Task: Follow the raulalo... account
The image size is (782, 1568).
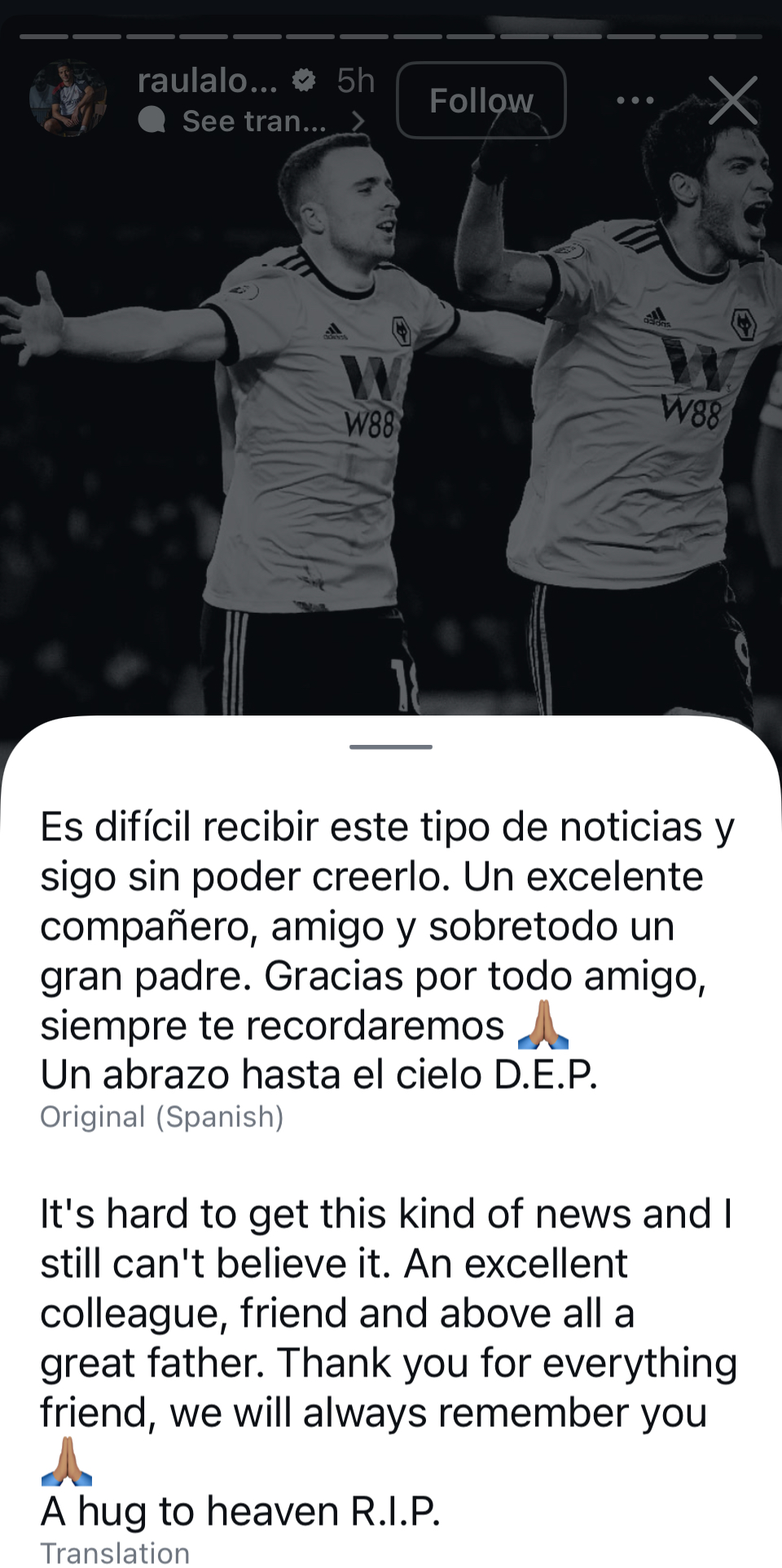Action: [x=481, y=100]
